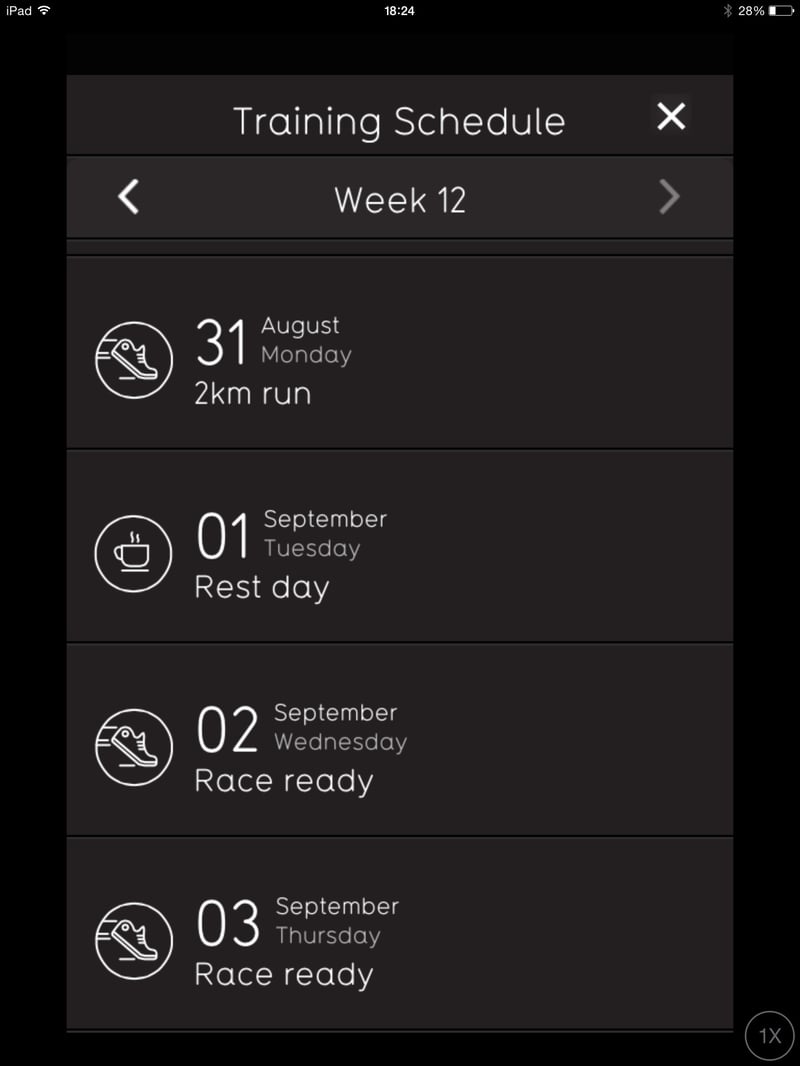The width and height of the screenshot is (800, 1066).
Task: Open the 31 August 2km run entry
Action: tap(399, 353)
